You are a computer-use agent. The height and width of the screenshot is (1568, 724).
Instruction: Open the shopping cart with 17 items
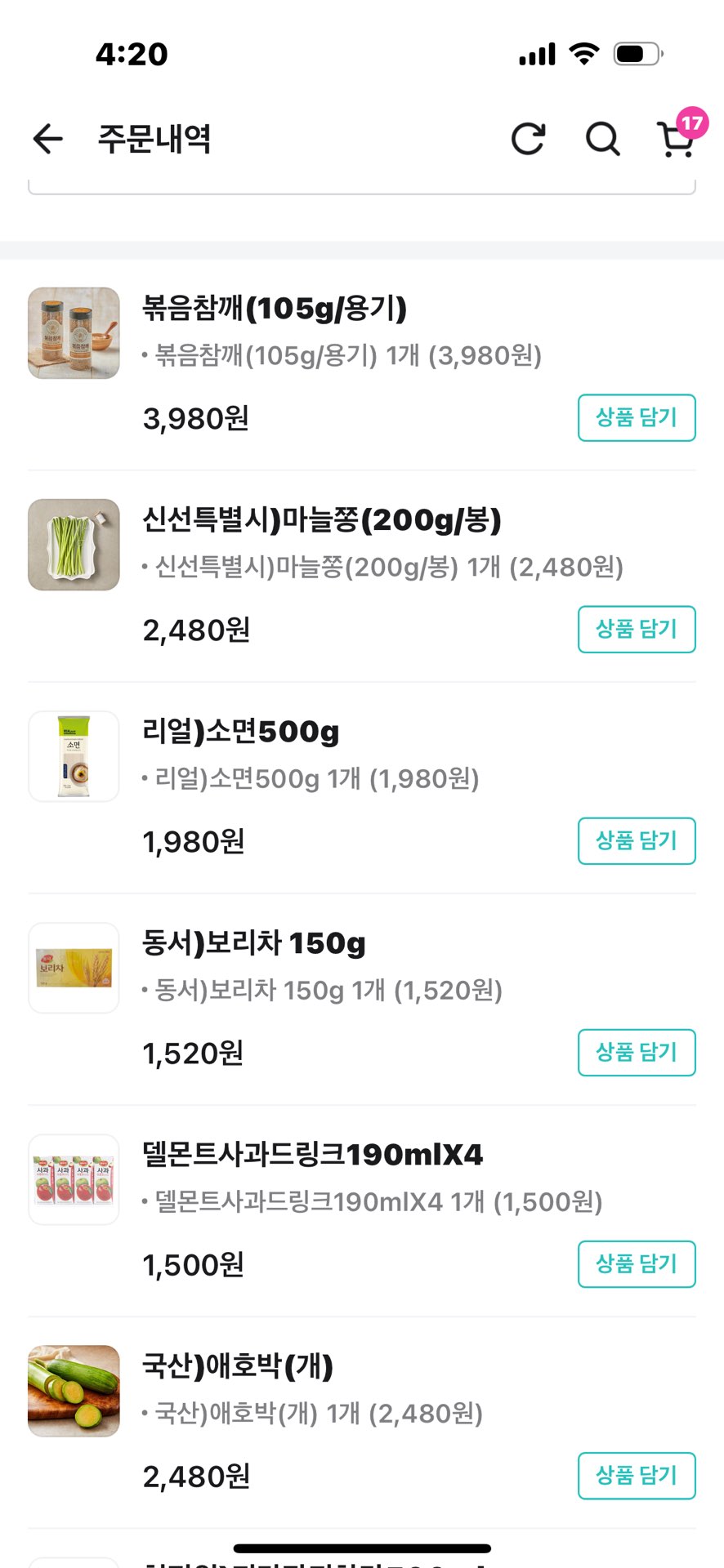(x=677, y=139)
